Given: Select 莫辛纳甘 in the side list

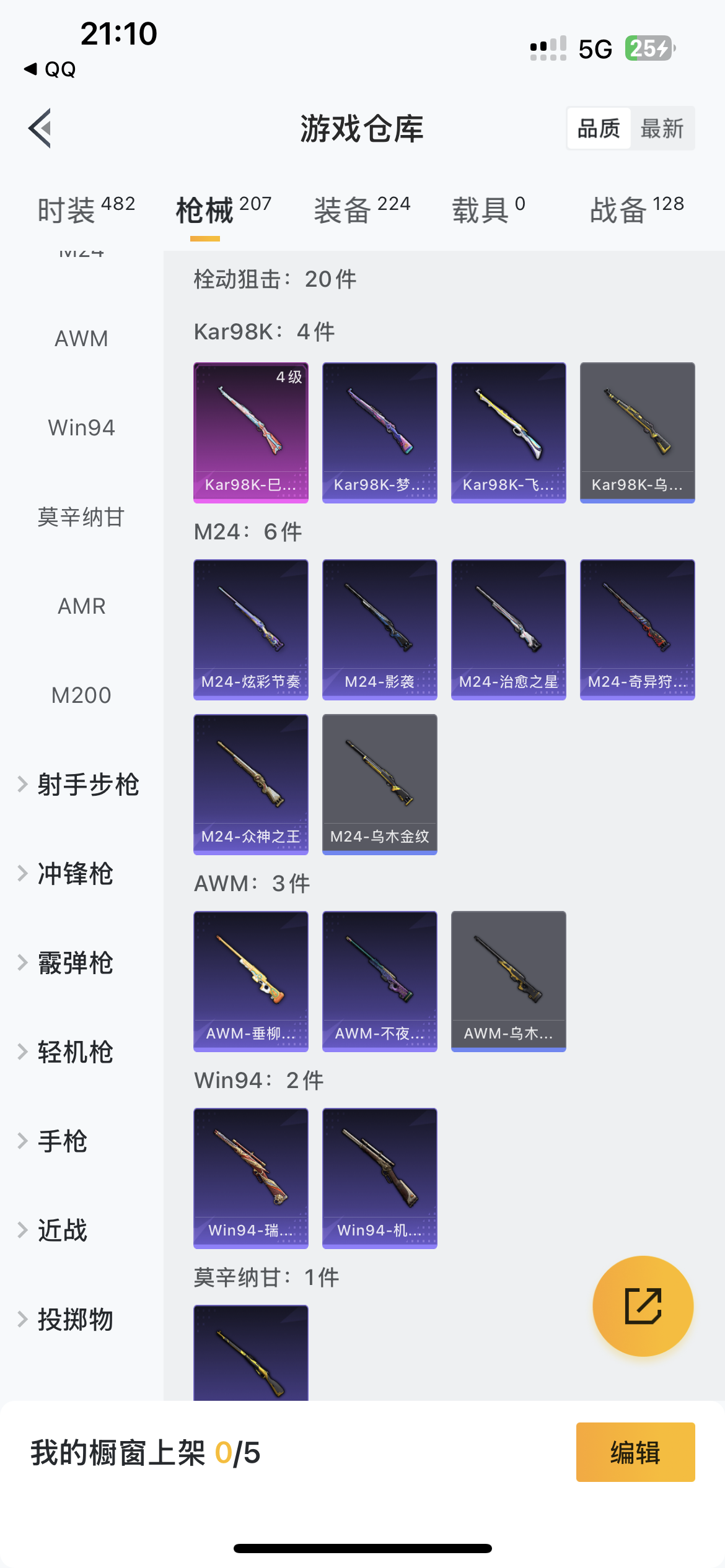Looking at the screenshot, I should [81, 517].
